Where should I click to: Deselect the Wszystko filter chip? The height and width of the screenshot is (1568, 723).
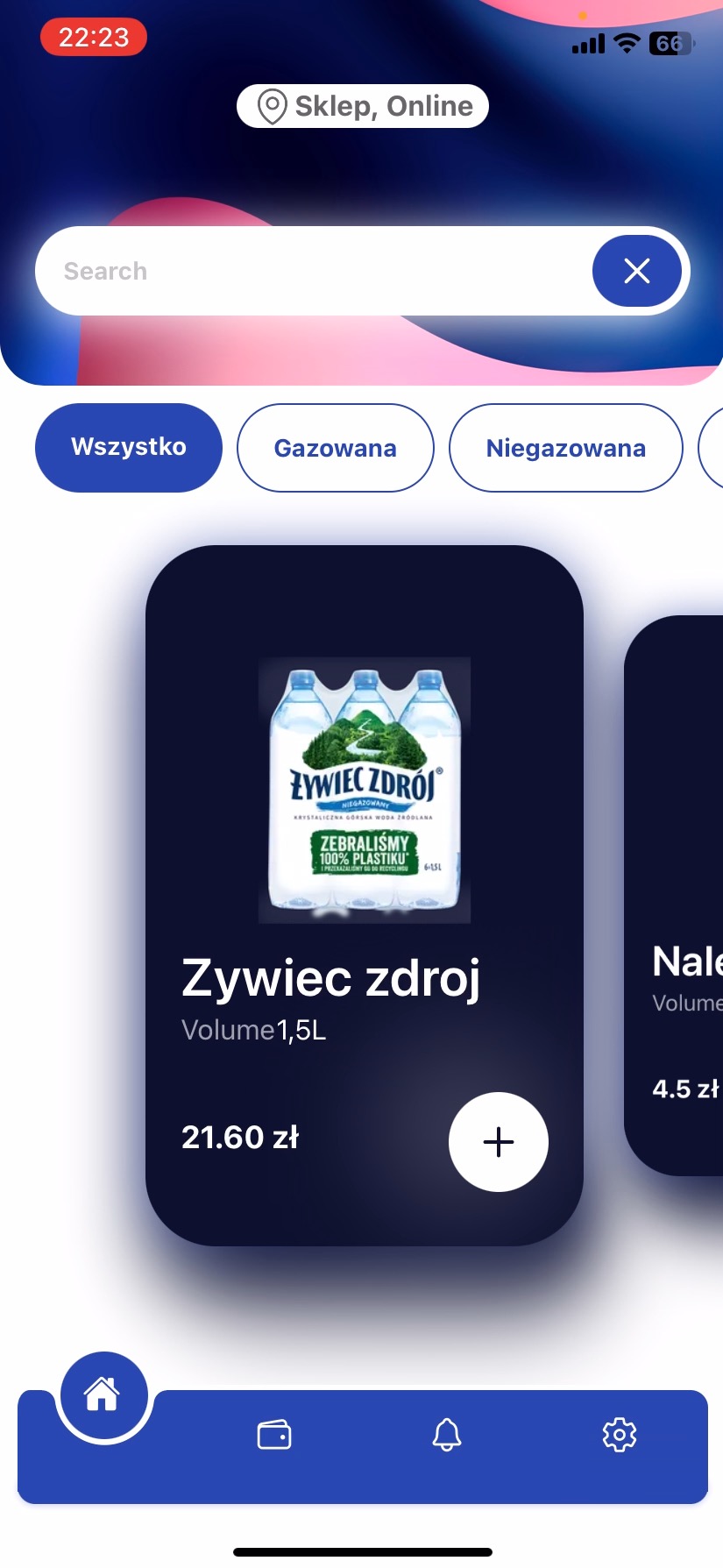(x=128, y=448)
